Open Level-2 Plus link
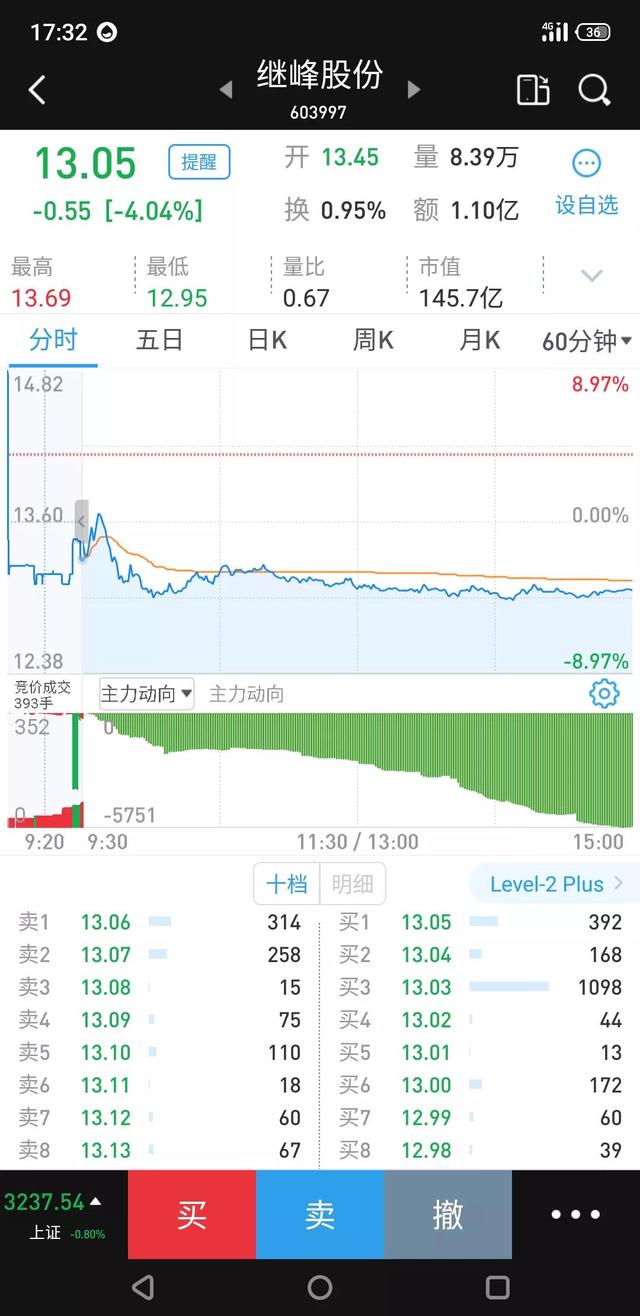Viewport: 640px width, 1316px height. [555, 884]
